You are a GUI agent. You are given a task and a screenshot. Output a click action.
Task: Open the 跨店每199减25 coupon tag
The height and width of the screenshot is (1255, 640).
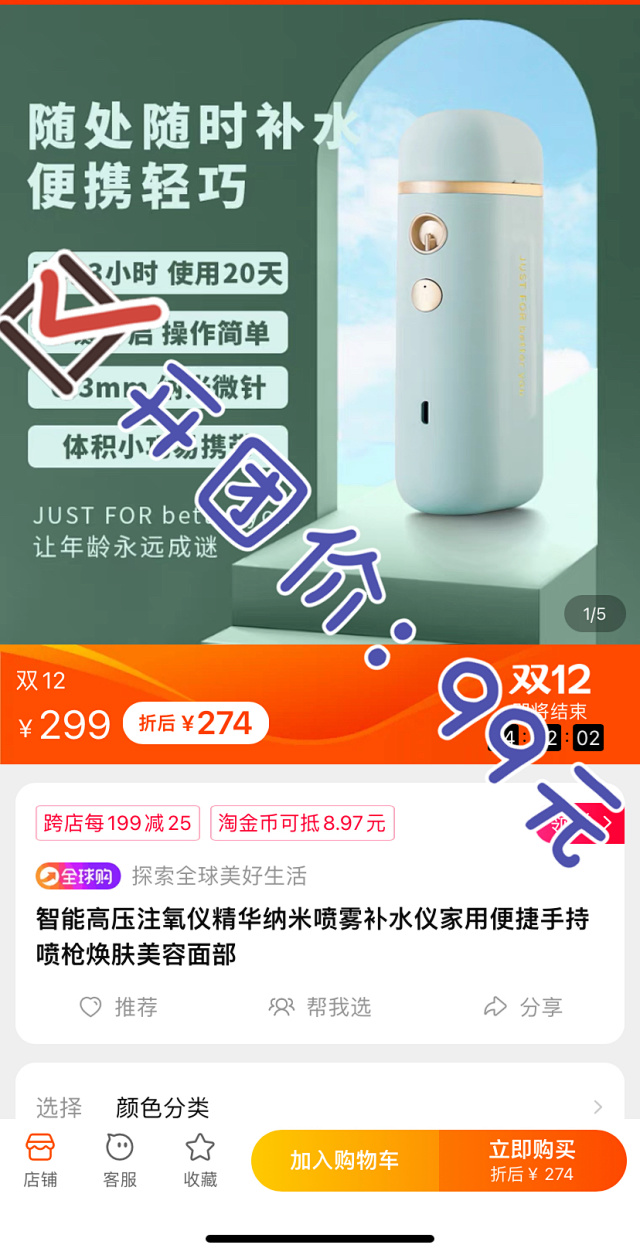tap(118, 823)
